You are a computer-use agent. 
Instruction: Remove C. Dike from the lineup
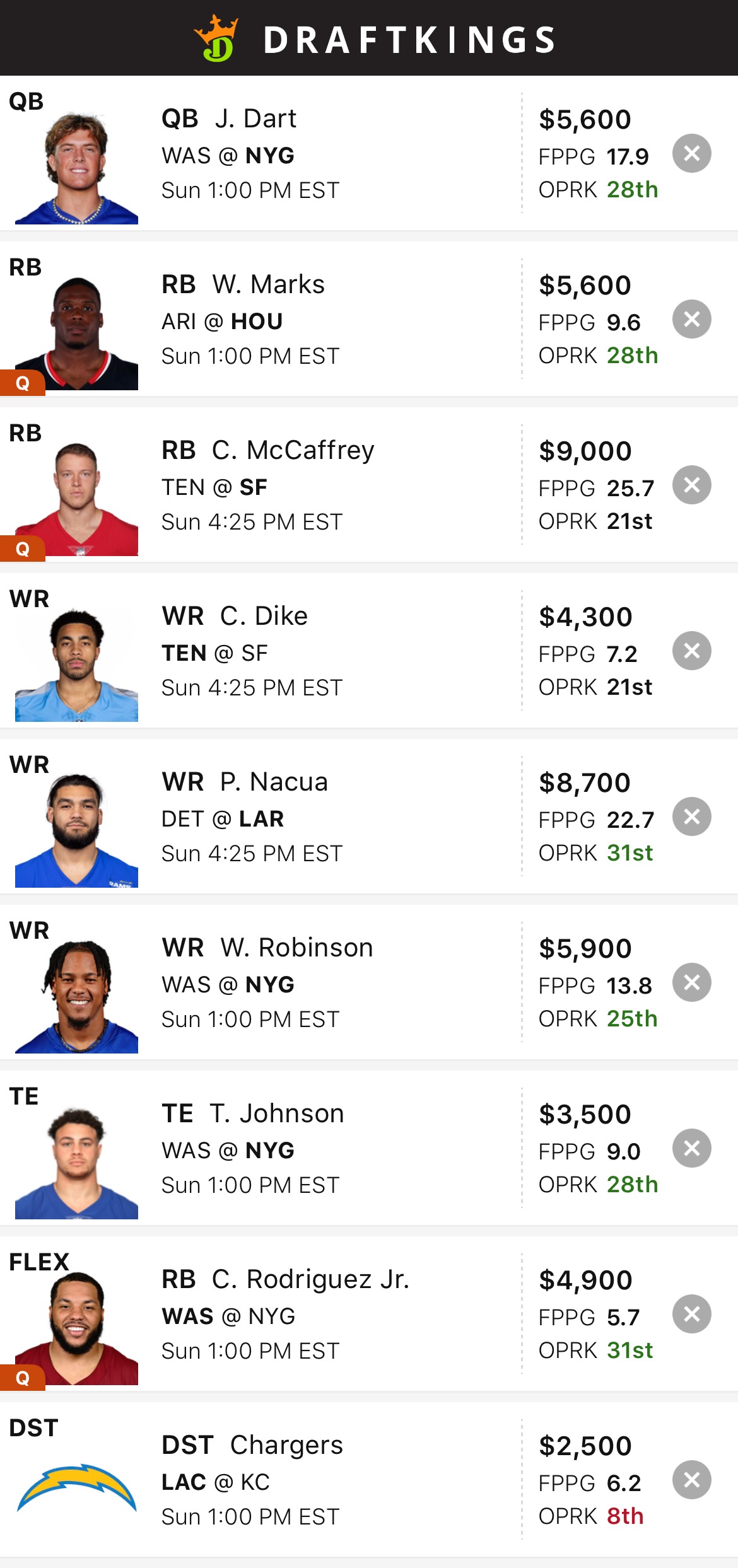pos(691,651)
